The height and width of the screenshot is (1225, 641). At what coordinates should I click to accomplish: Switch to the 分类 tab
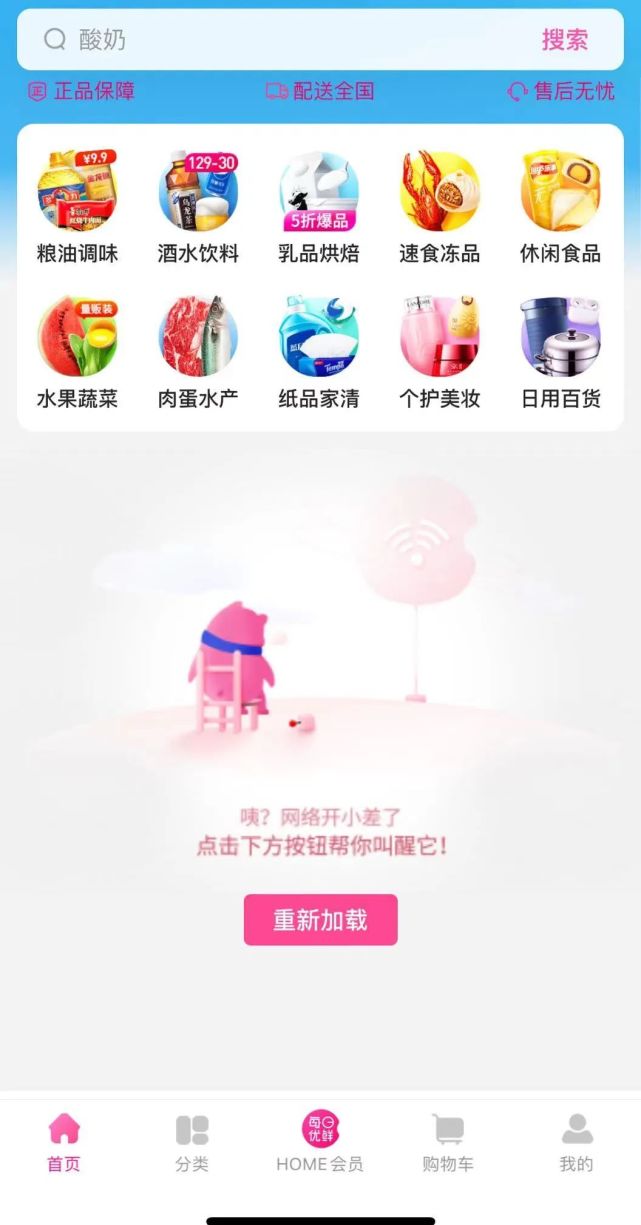(x=192, y=1143)
